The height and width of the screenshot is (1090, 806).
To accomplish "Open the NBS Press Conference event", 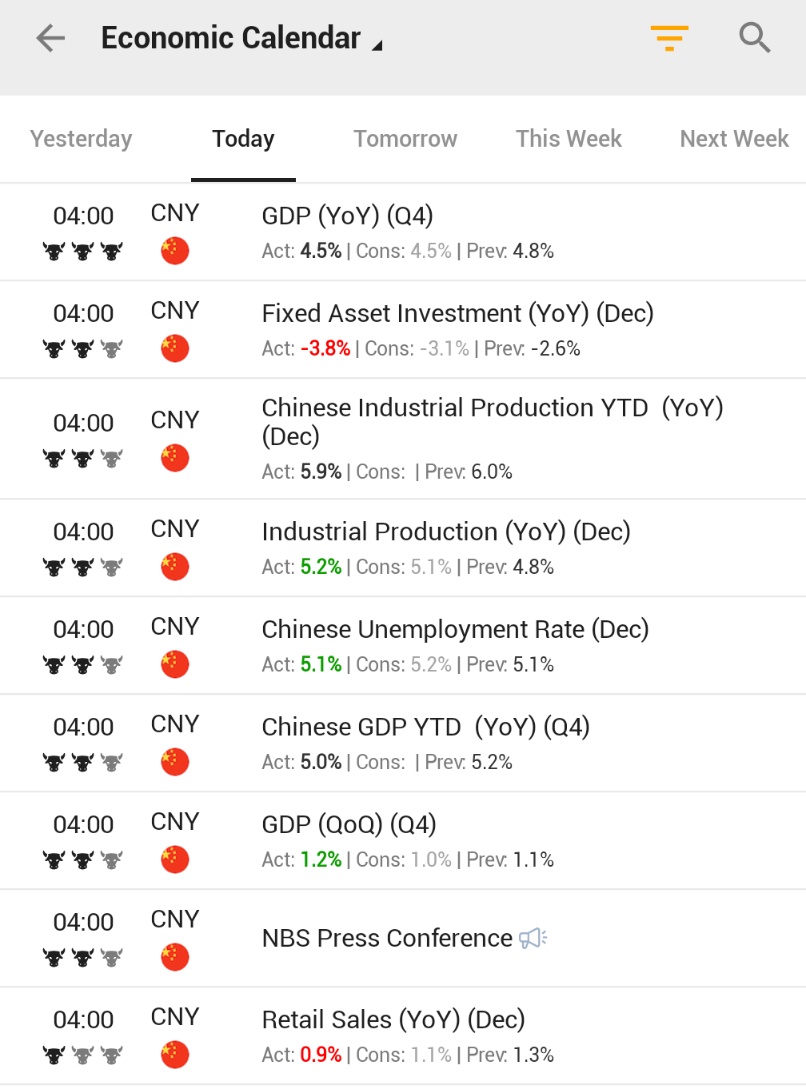I will coord(387,938).
